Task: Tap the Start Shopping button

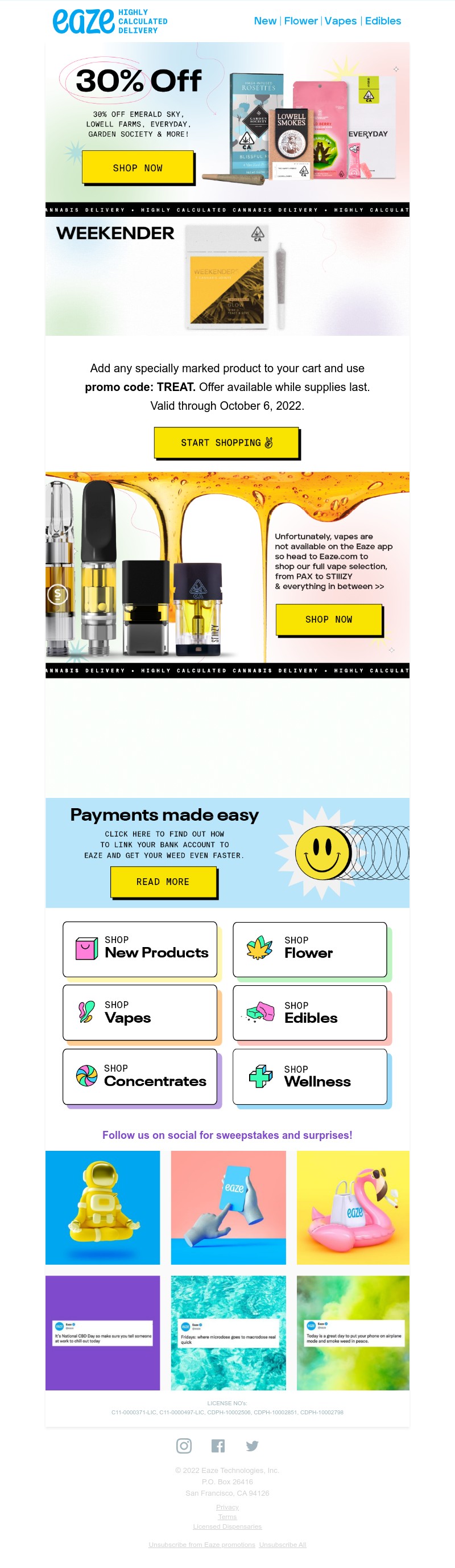Action: [226, 443]
